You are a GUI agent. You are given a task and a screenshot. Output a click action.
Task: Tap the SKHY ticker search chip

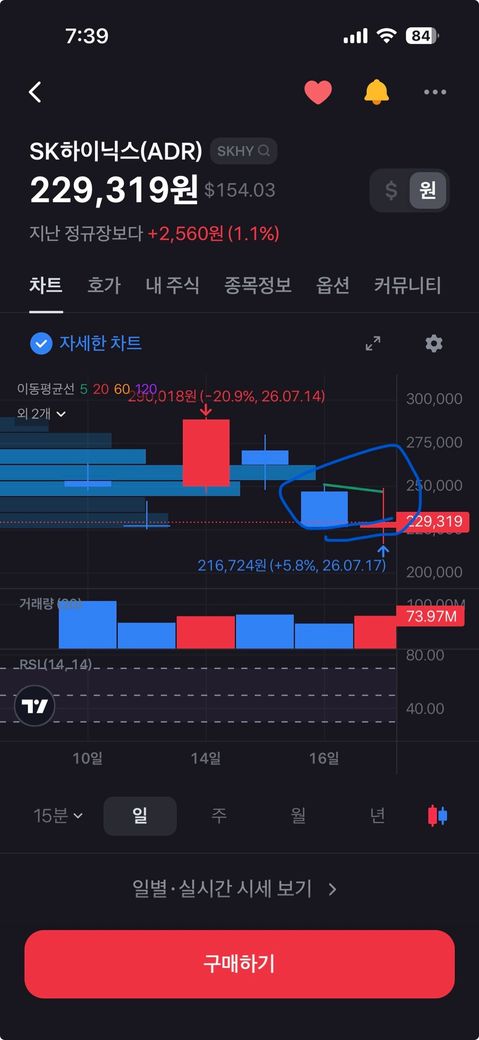(243, 151)
